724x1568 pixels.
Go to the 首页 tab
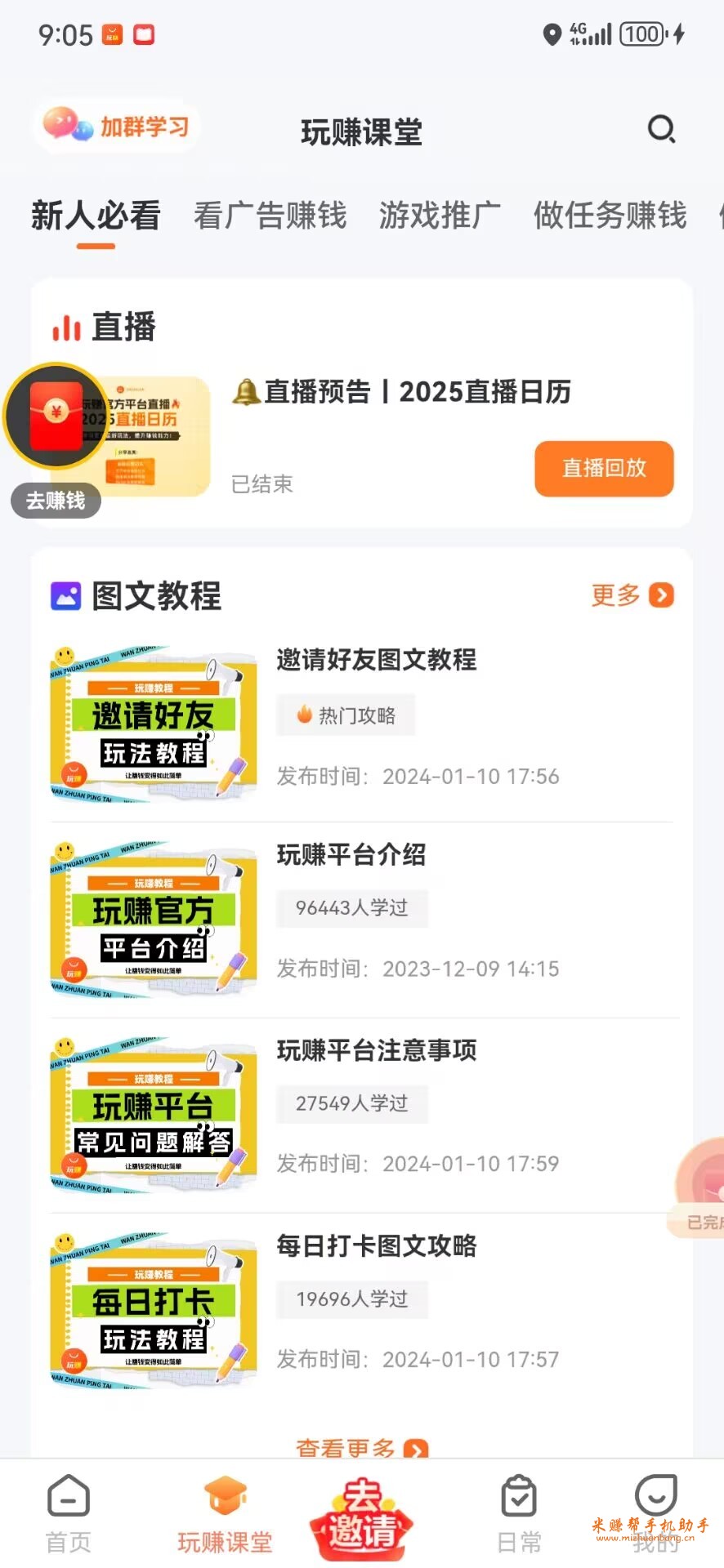(69, 1513)
